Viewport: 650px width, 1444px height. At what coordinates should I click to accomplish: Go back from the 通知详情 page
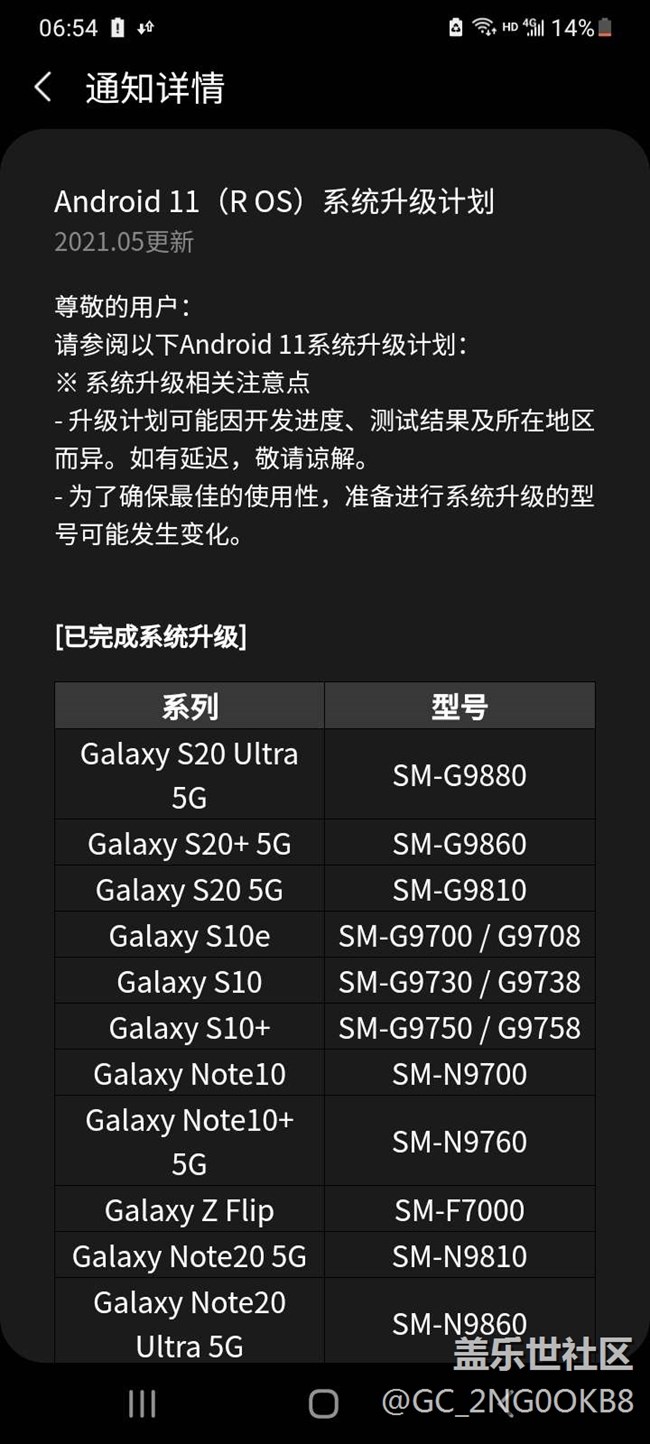click(43, 88)
